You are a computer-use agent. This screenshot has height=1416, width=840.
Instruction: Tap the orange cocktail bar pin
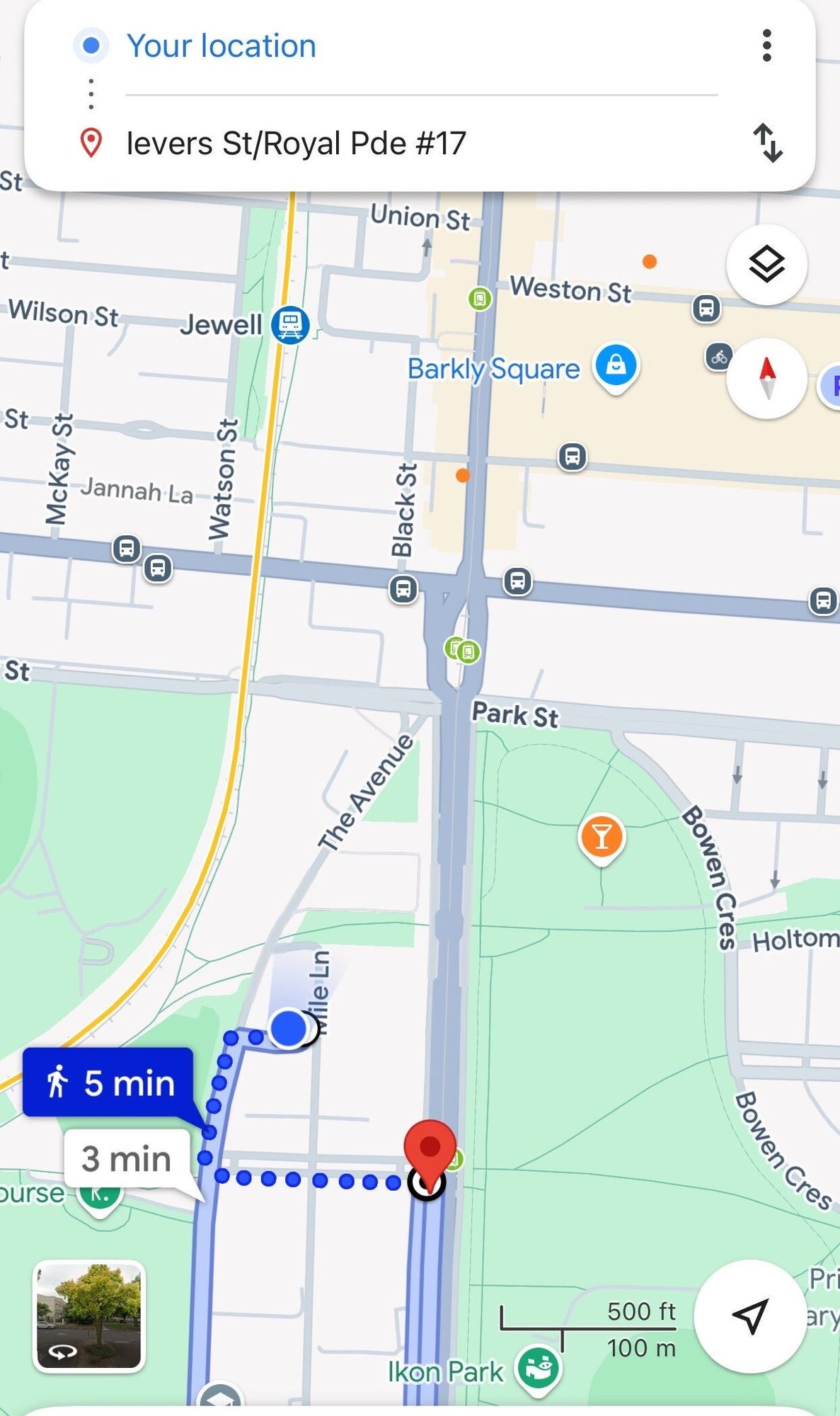coord(601,837)
